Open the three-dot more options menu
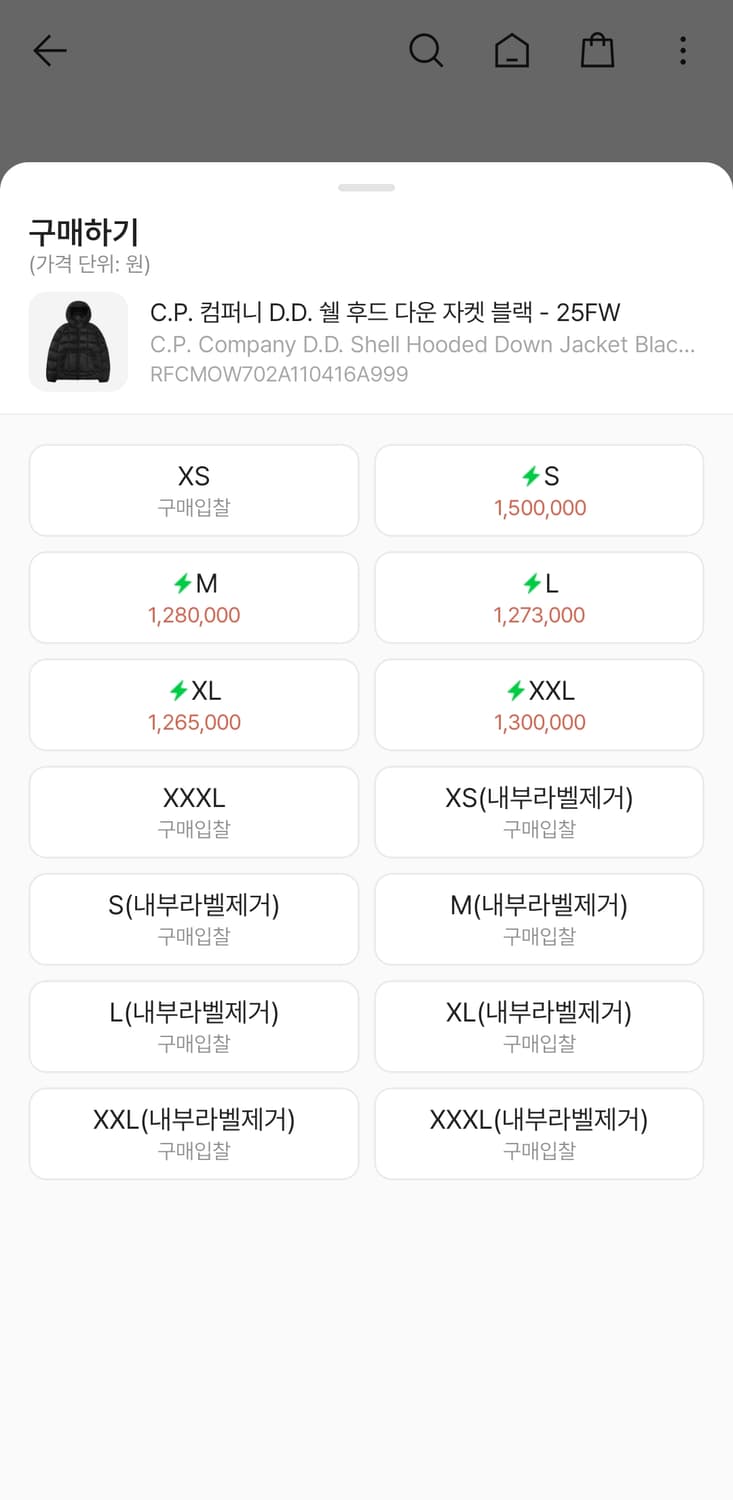The image size is (733, 1500). click(x=682, y=50)
